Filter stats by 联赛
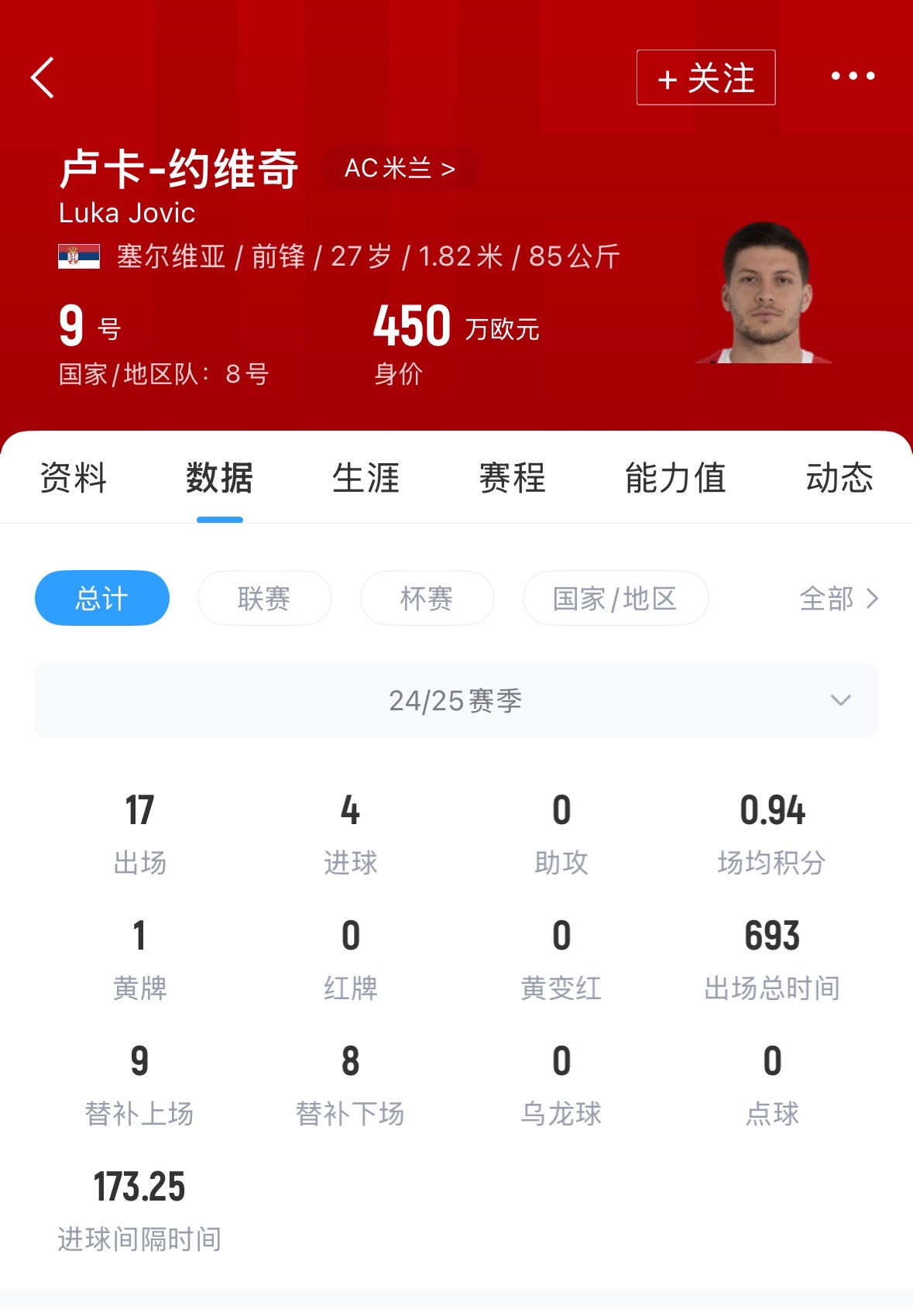This screenshot has height=1316, width=913. pos(264,598)
